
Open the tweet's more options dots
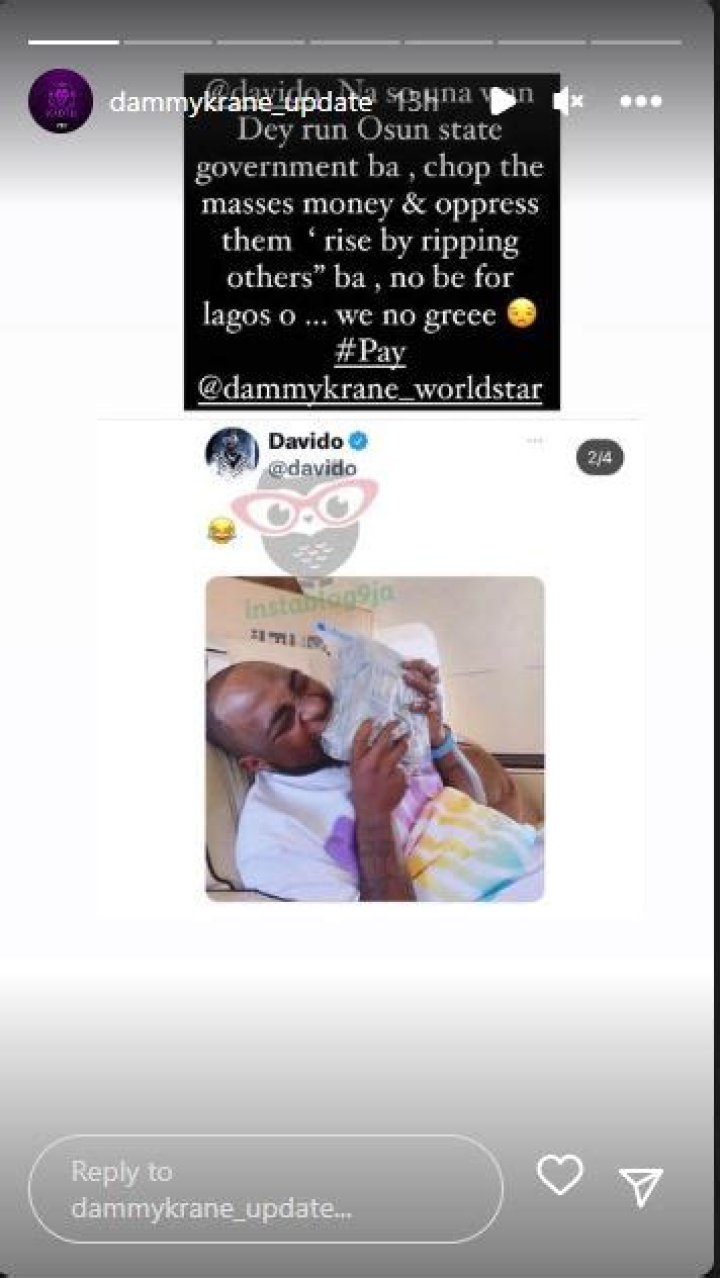[x=535, y=438]
